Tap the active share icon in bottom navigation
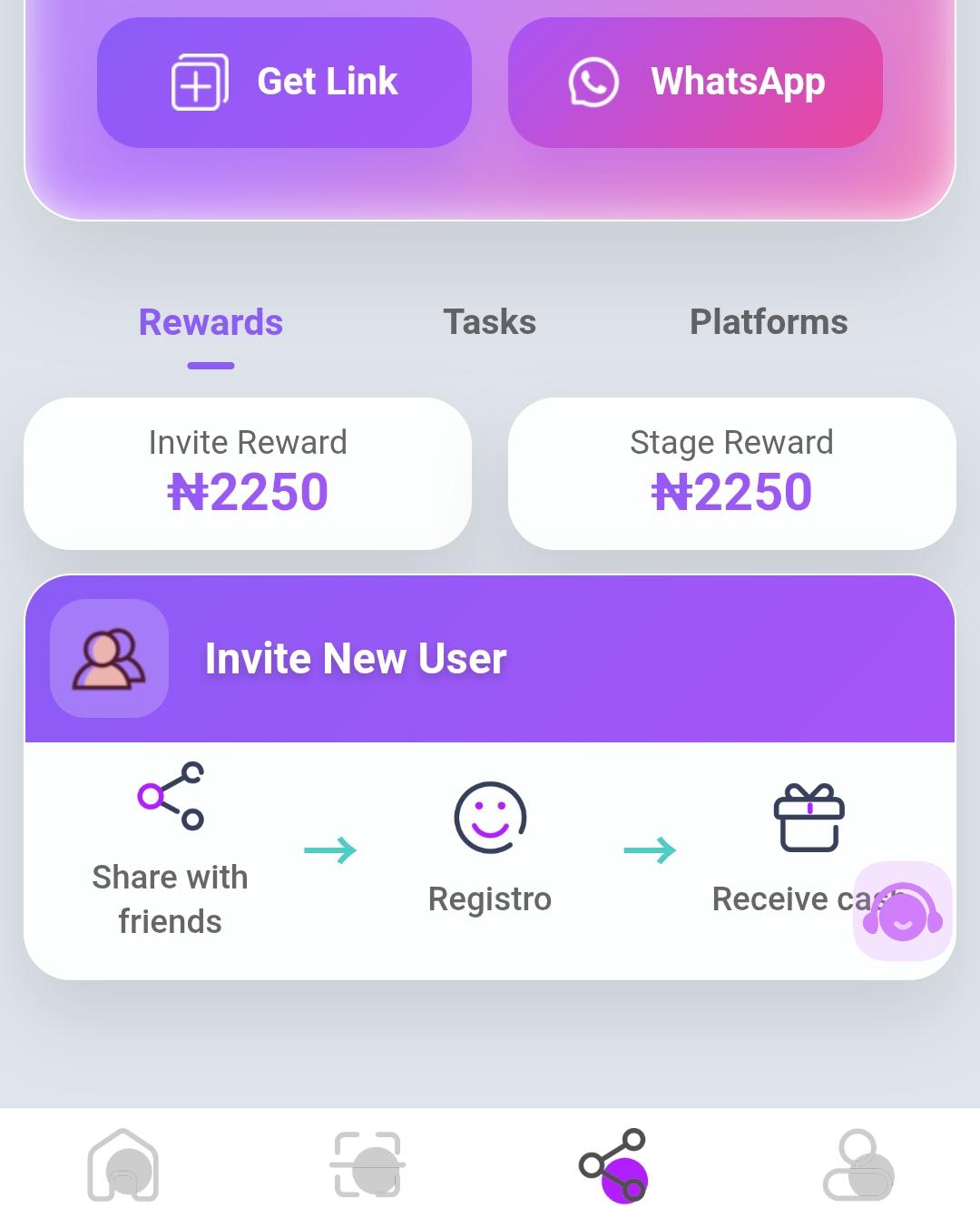The width and height of the screenshot is (980, 1227). click(x=612, y=1168)
